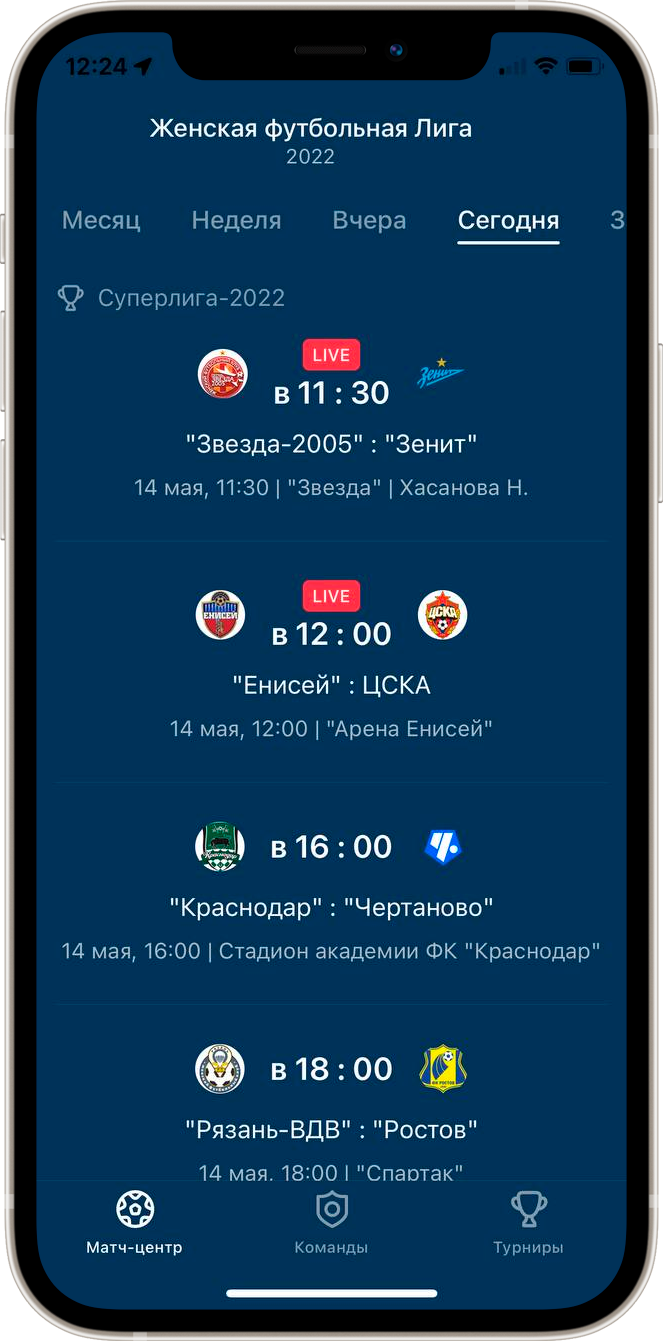Viewport: 663px width, 1341px height.
Task: Select the Вчера tab
Action: [x=369, y=220]
